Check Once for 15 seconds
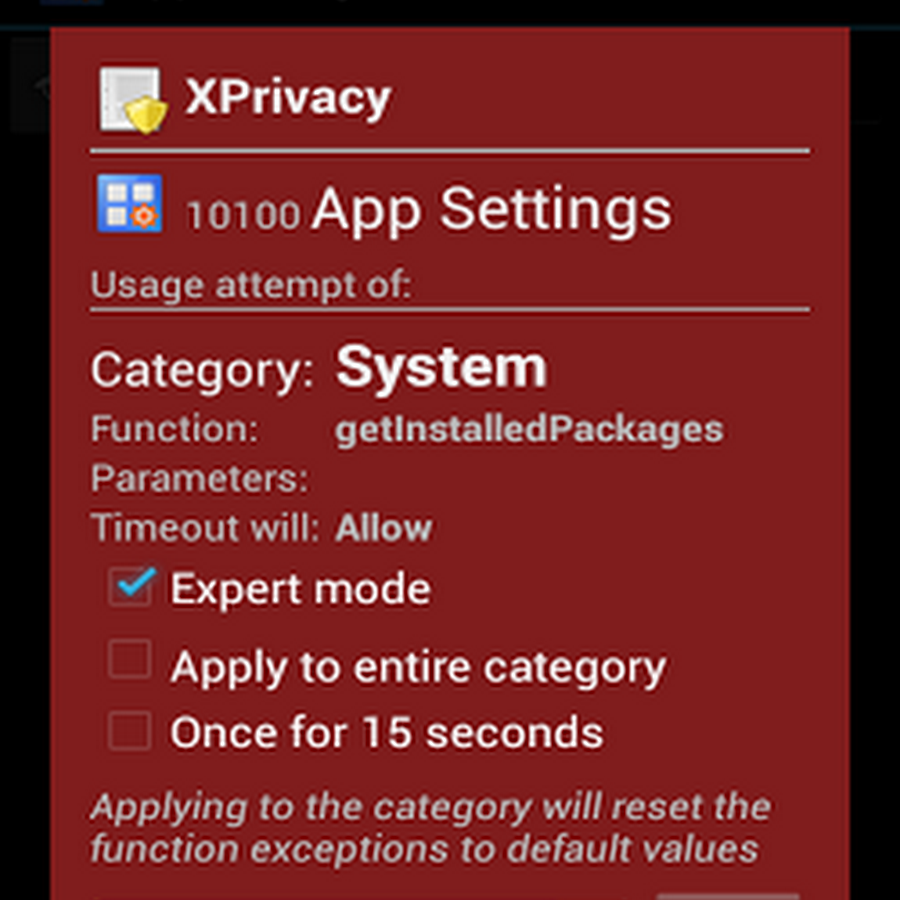This screenshot has height=900, width=900. tap(131, 732)
